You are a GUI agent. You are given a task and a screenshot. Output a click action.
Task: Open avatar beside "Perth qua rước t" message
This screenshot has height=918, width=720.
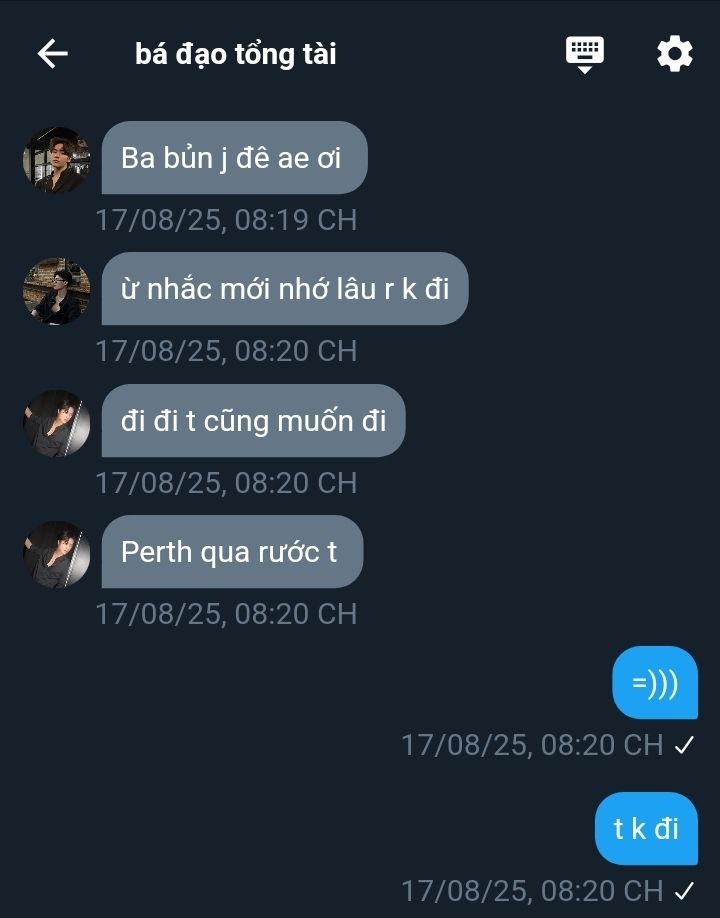point(56,554)
